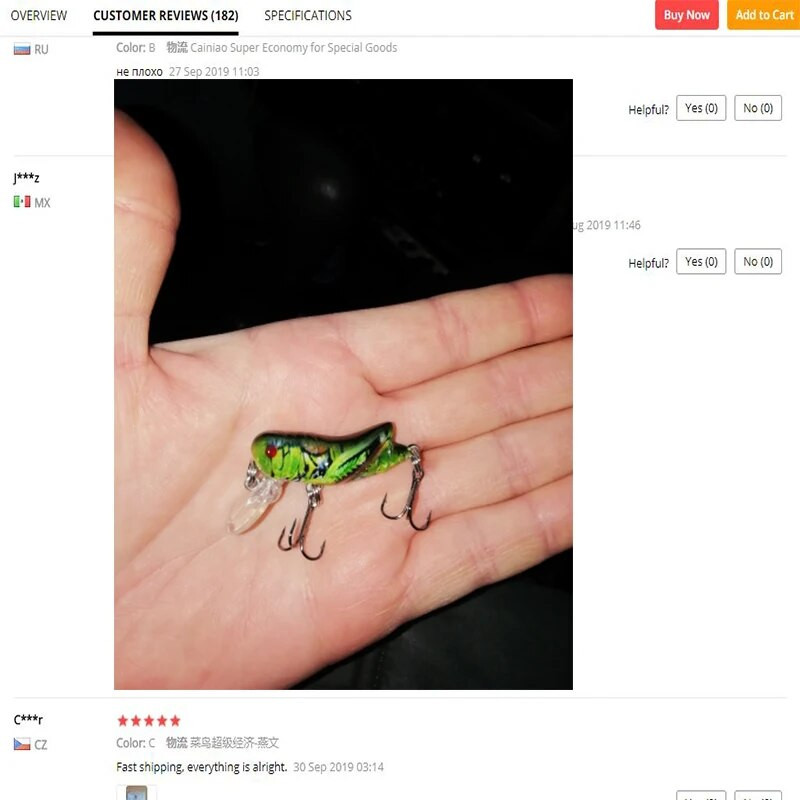The image size is (800, 800).
Task: Mark the RU review helpful with Yes
Action: [x=701, y=108]
